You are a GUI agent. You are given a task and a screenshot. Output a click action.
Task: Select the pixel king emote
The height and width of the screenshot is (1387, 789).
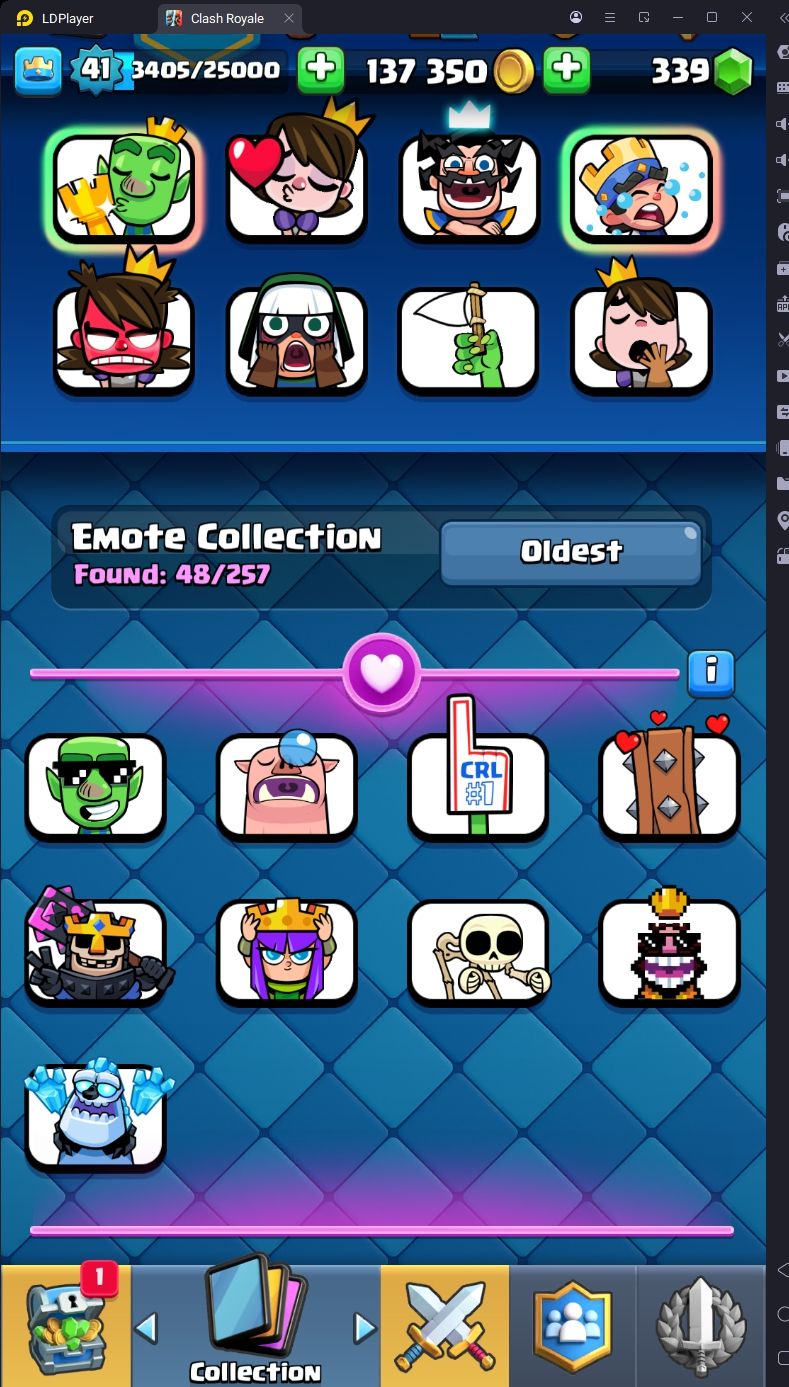pos(669,952)
